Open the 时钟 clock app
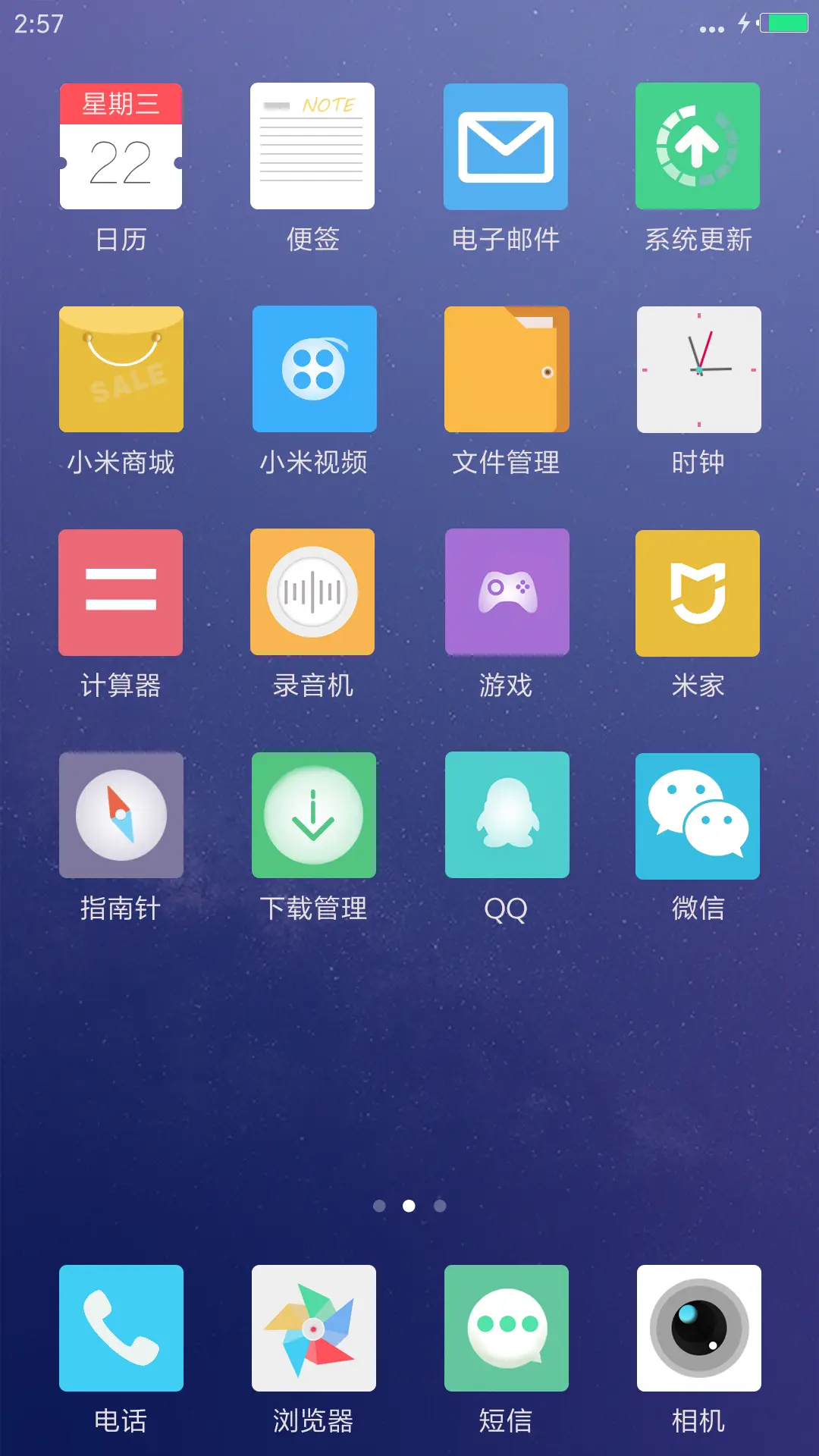The image size is (819, 1456). tap(698, 369)
